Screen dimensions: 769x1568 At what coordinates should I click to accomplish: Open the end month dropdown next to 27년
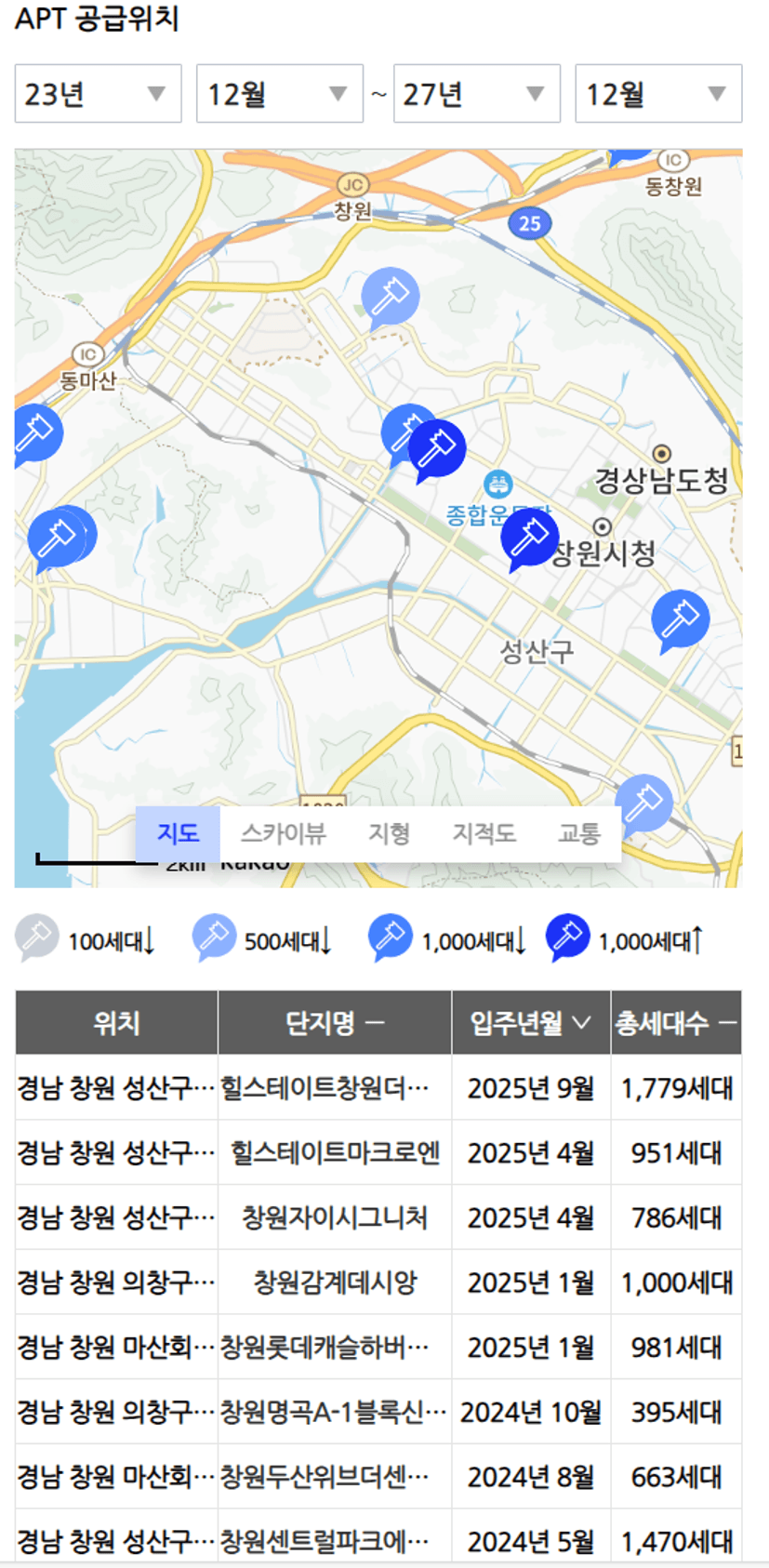[x=658, y=93]
